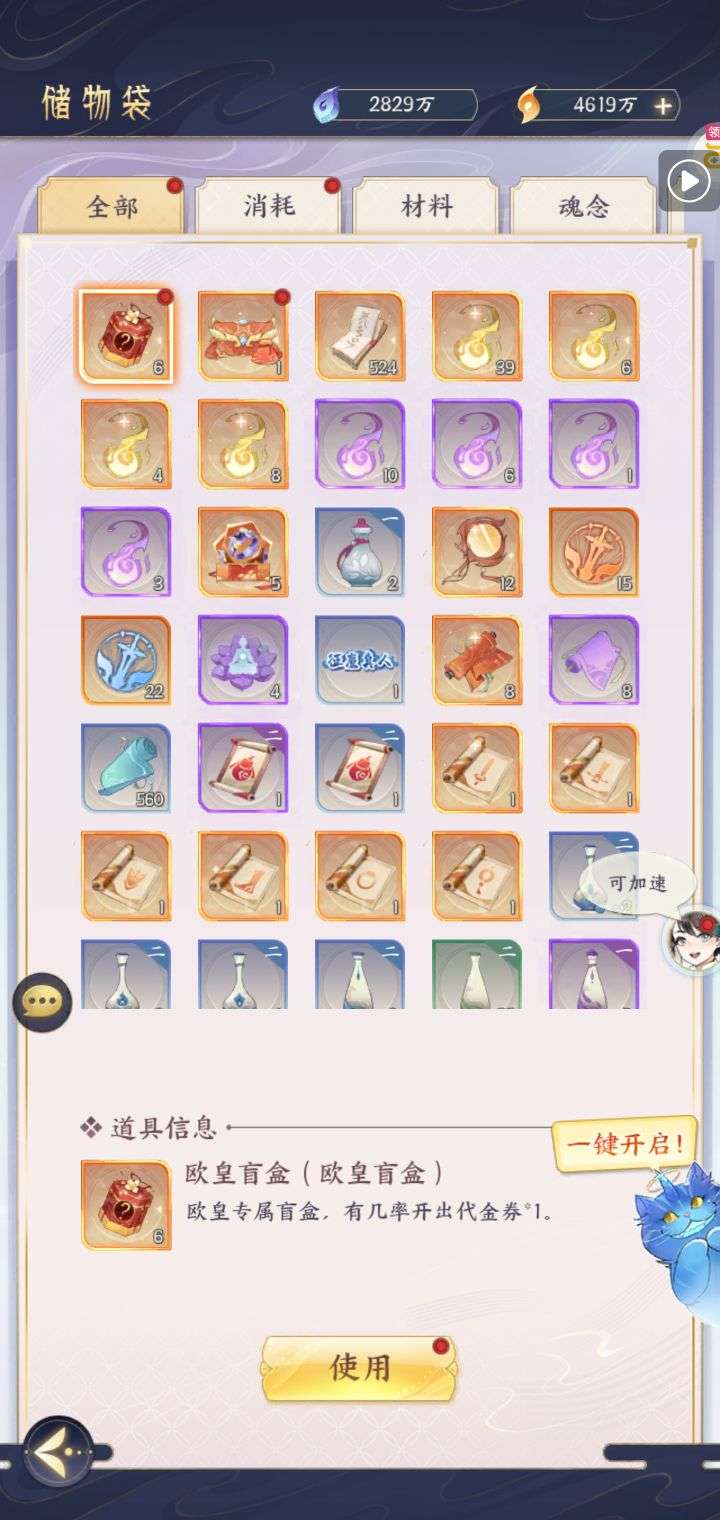Open the 材料 tab
The height and width of the screenshot is (1520, 720).
click(426, 207)
